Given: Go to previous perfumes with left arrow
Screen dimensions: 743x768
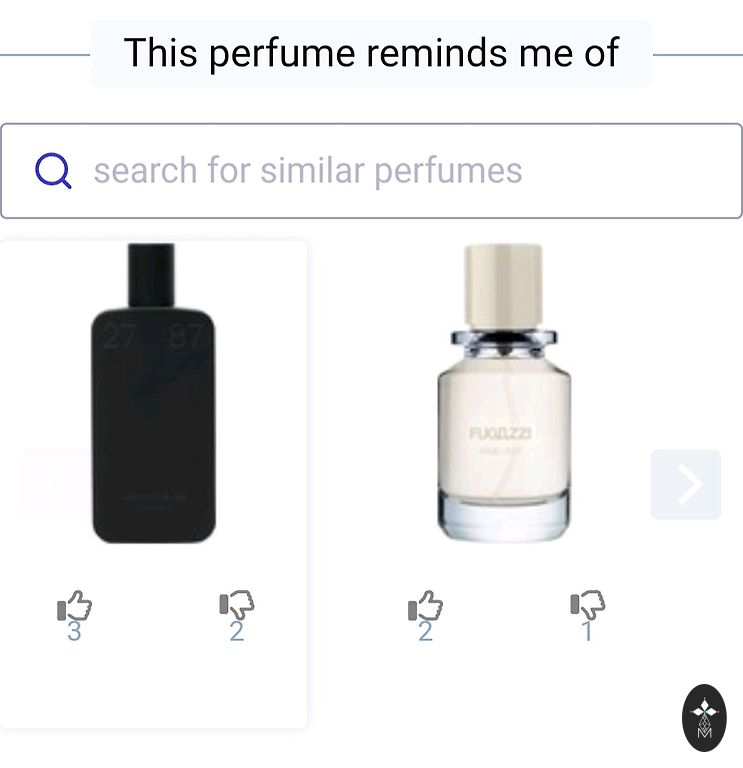Looking at the screenshot, I should [52, 484].
